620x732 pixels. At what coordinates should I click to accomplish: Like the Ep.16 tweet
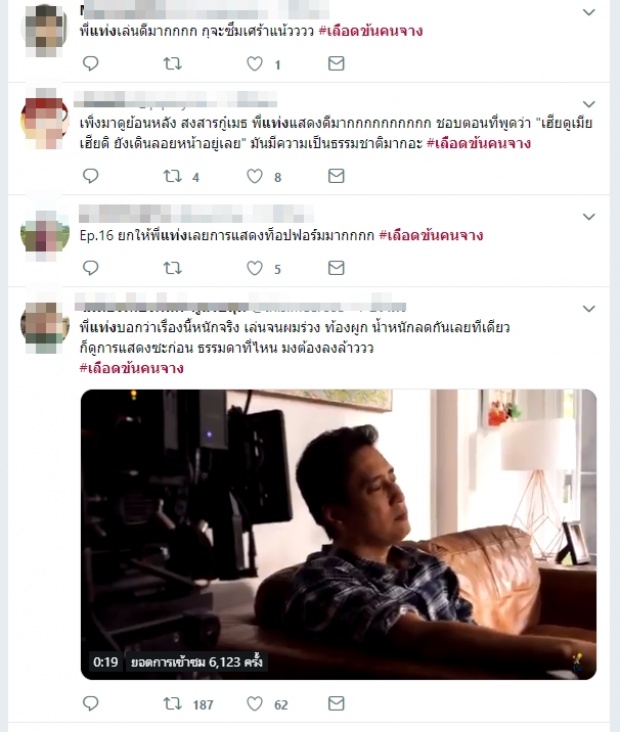coord(255,268)
